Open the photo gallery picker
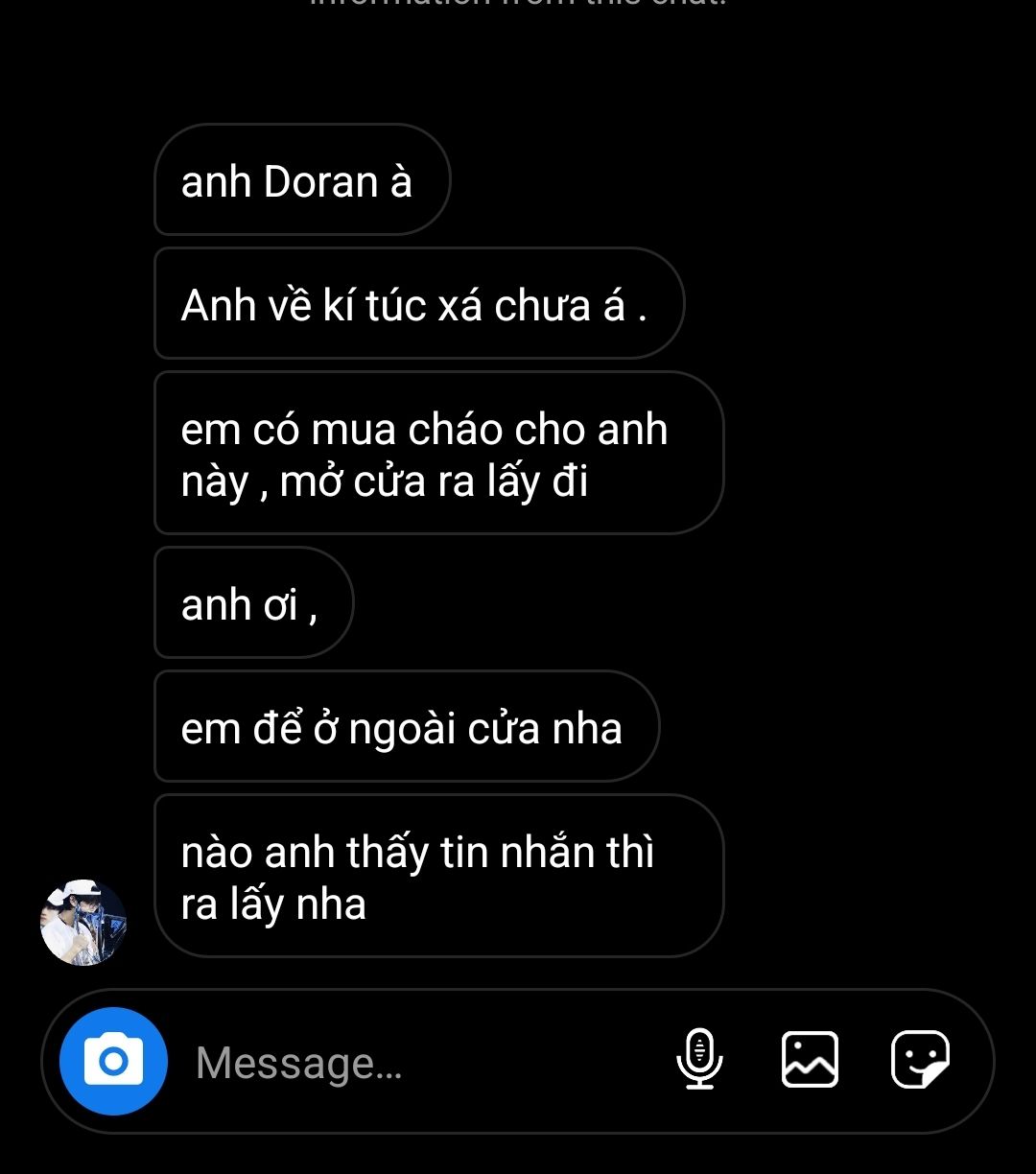The width and height of the screenshot is (1036, 1174). tap(810, 1060)
